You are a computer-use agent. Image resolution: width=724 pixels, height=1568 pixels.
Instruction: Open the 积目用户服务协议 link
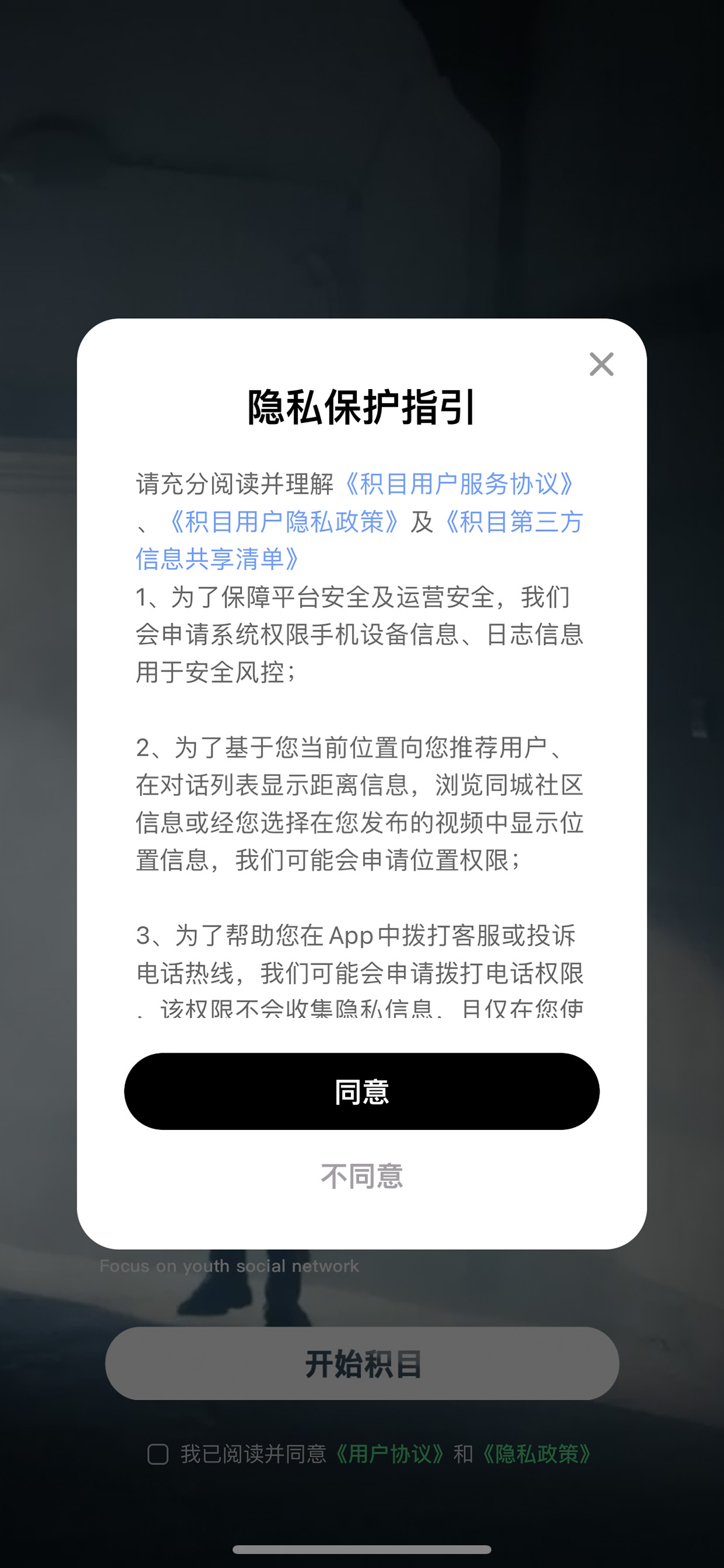click(x=459, y=484)
